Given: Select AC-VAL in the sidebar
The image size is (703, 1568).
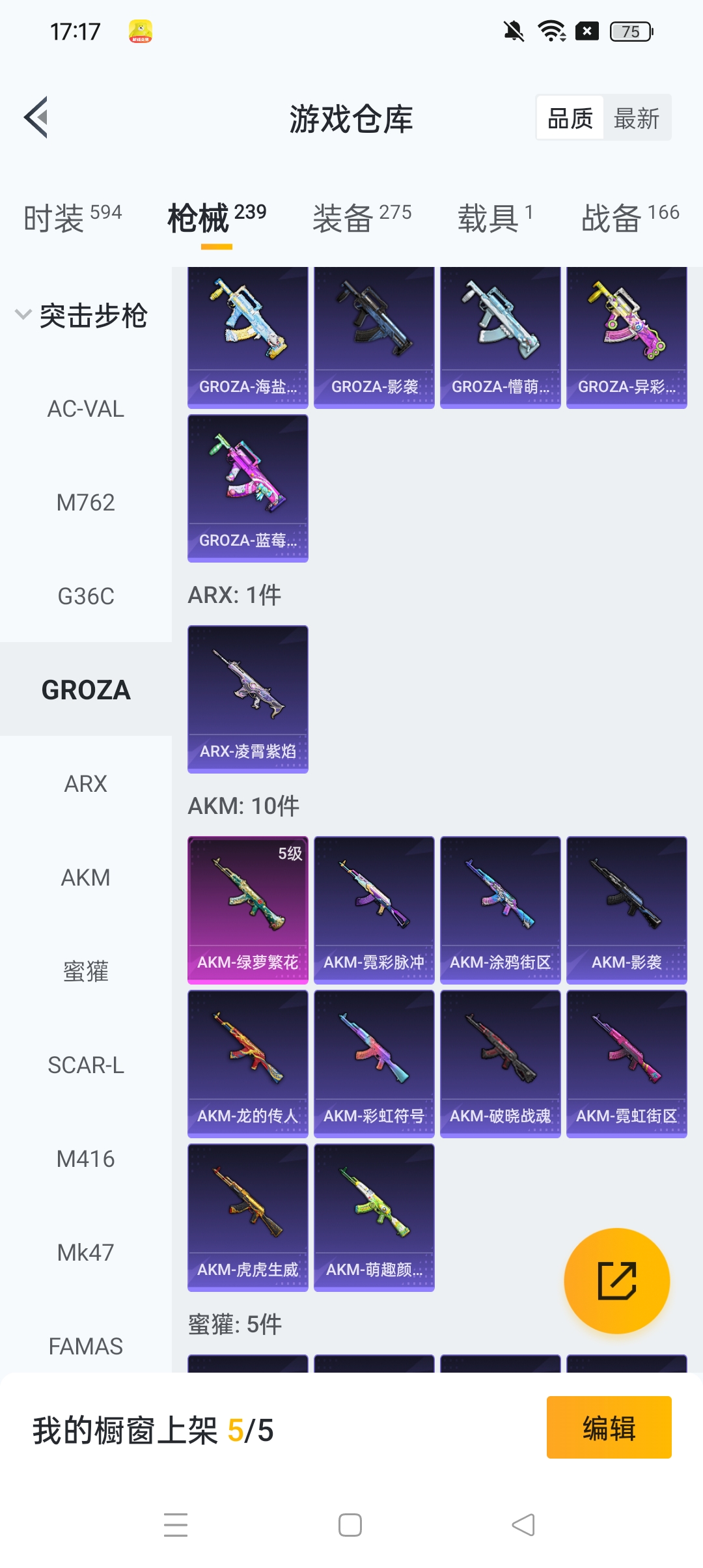Looking at the screenshot, I should 86,409.
